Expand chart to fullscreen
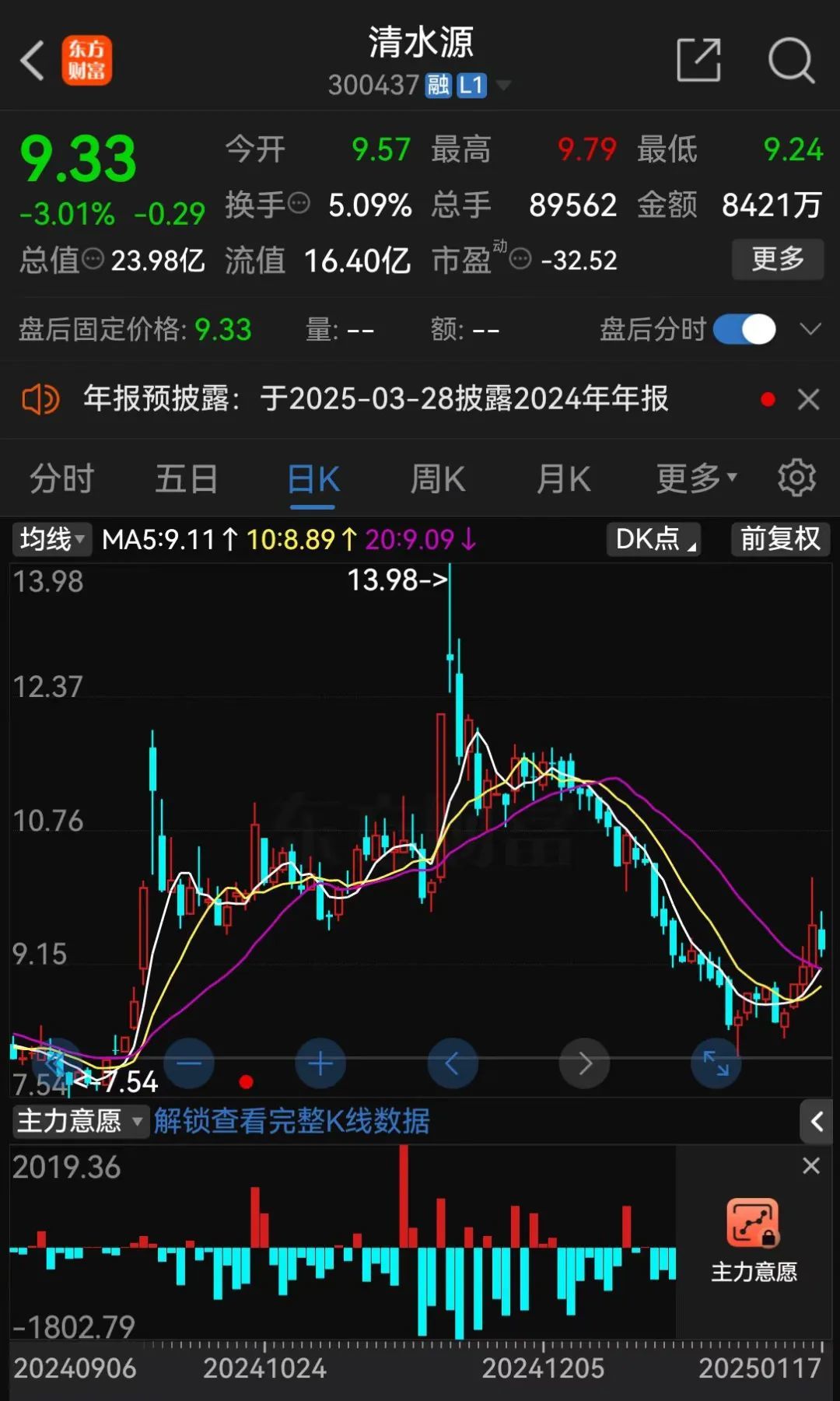 (716, 1063)
